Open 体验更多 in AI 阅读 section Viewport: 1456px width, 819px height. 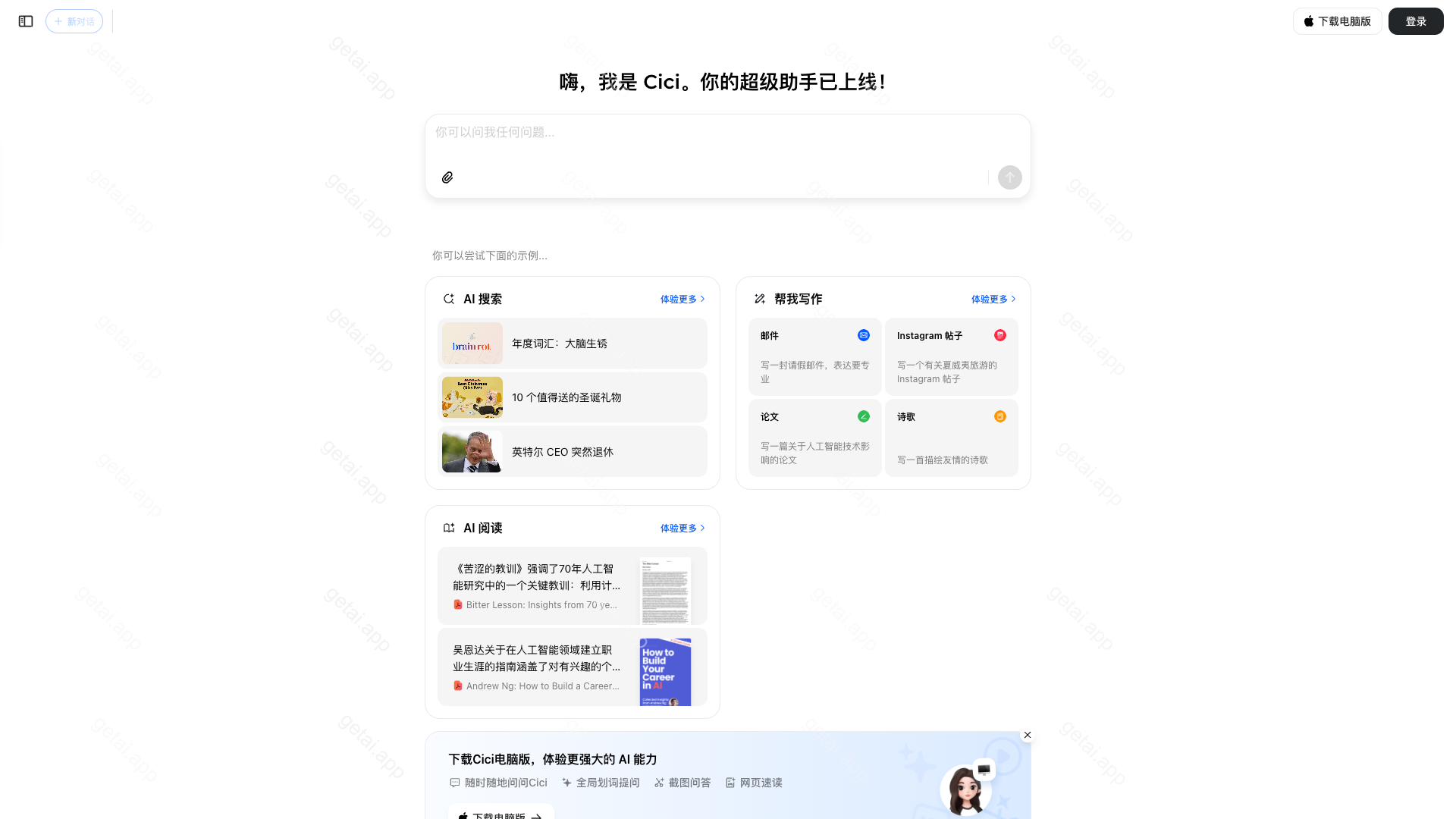point(682,529)
